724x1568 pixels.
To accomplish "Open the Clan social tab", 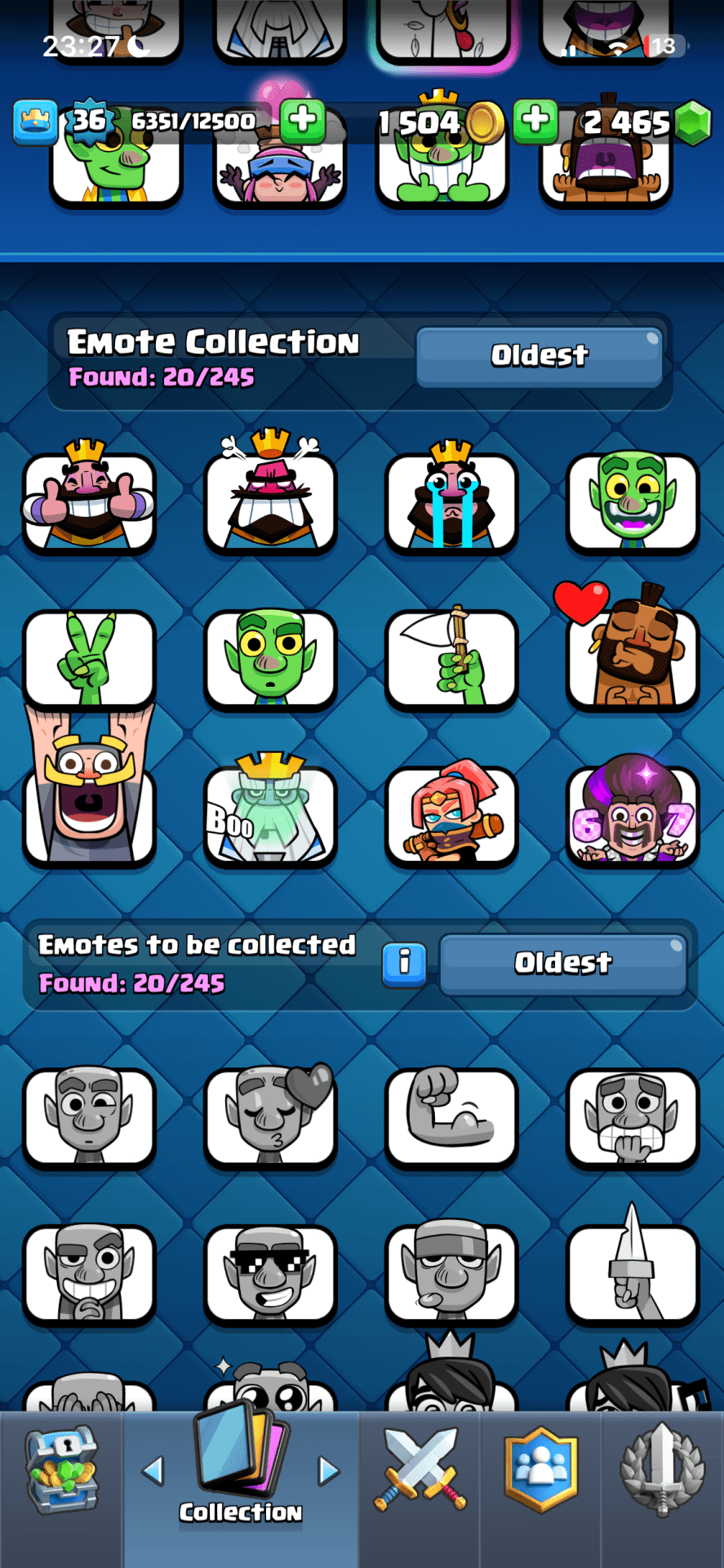I will (540, 1470).
